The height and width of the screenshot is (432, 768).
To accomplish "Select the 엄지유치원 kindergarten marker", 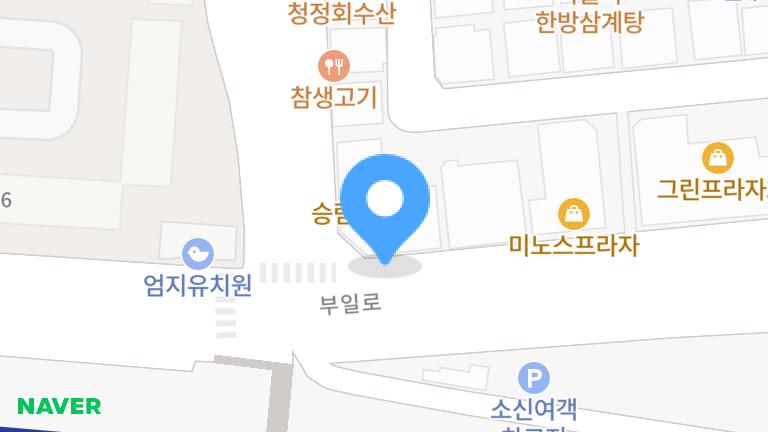I will click(198, 253).
